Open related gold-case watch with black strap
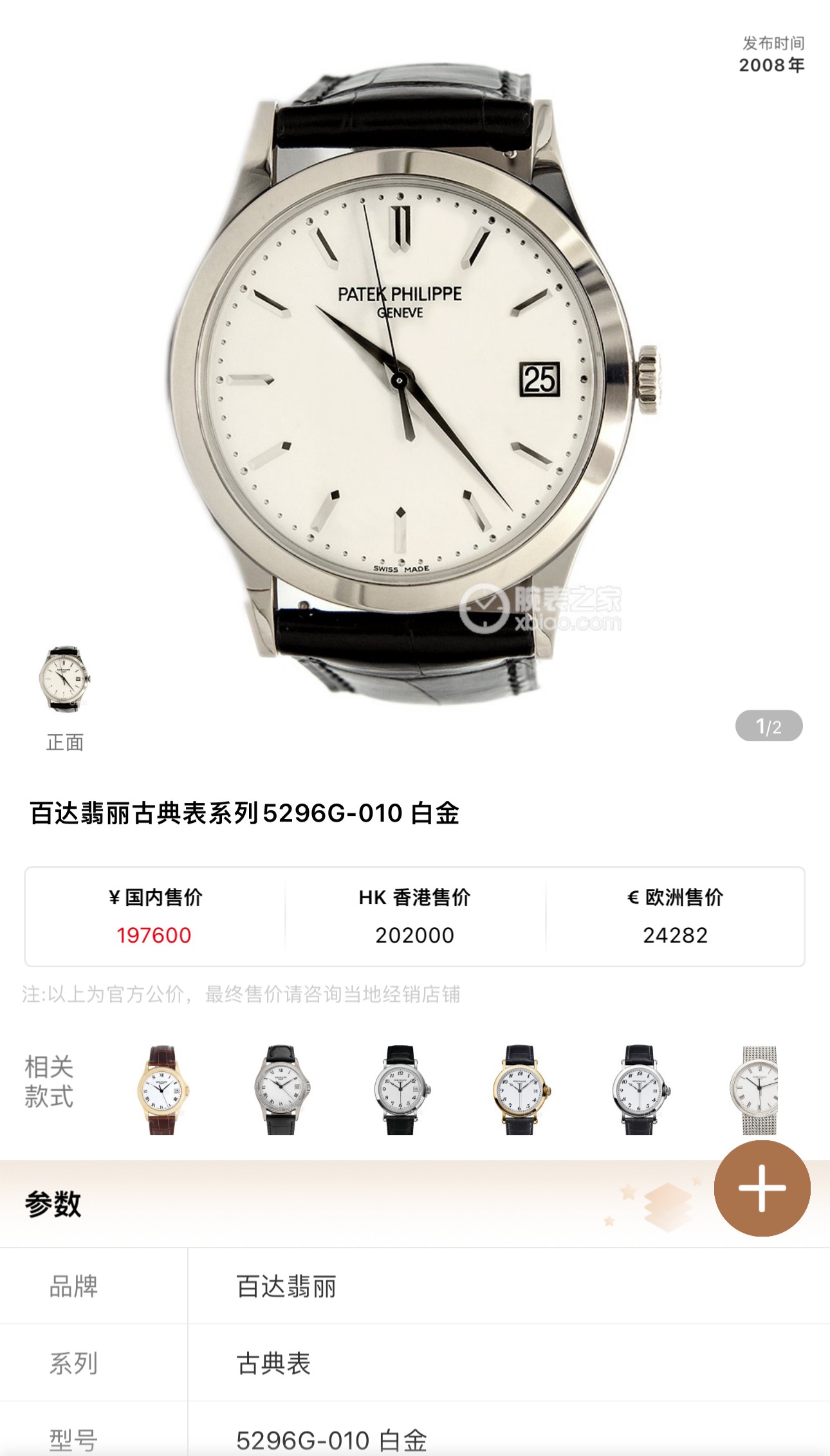The image size is (830, 1456). point(520,1090)
